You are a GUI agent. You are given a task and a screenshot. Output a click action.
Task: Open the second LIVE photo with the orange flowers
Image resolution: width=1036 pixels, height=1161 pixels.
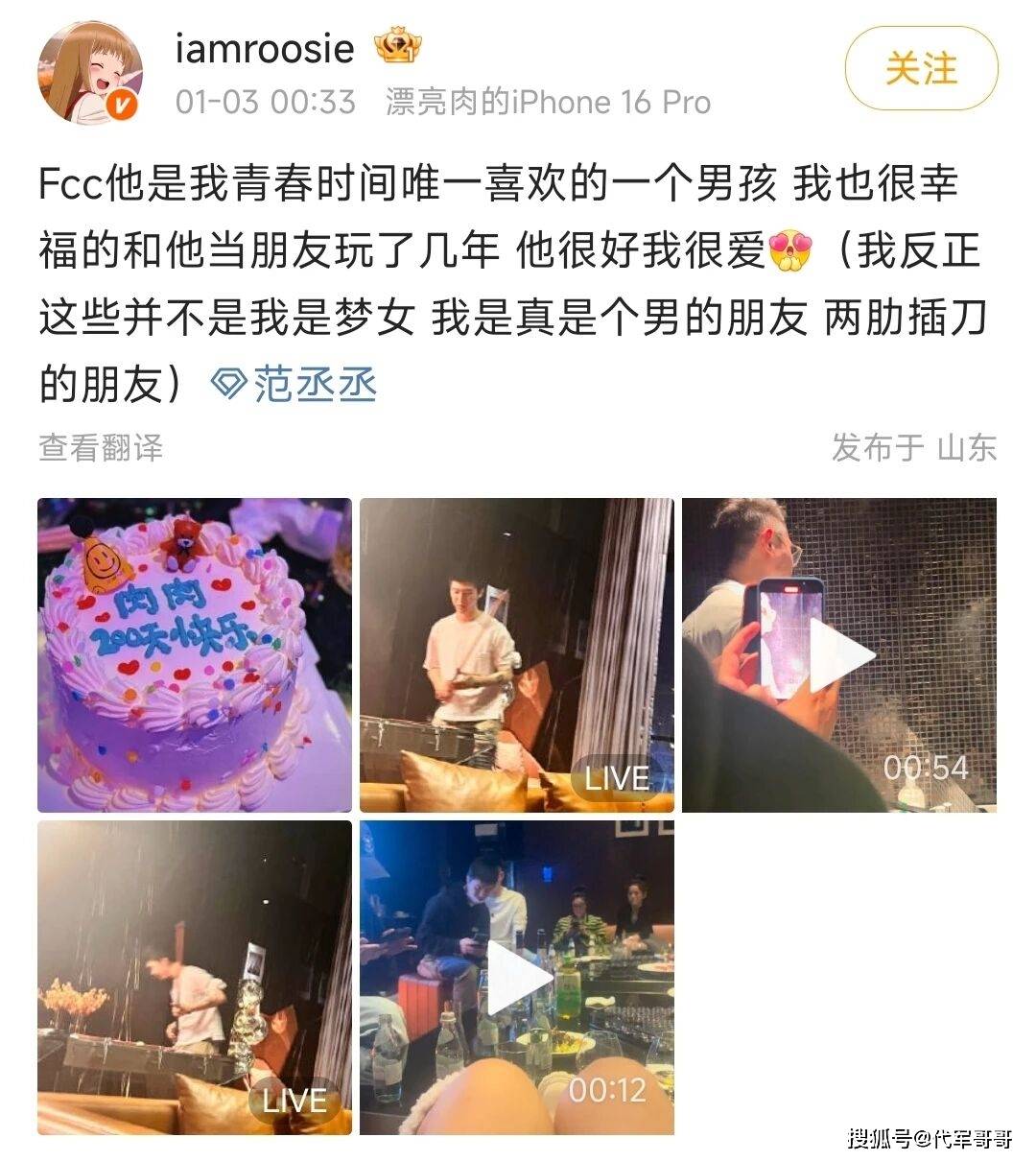pyautogui.click(x=195, y=977)
